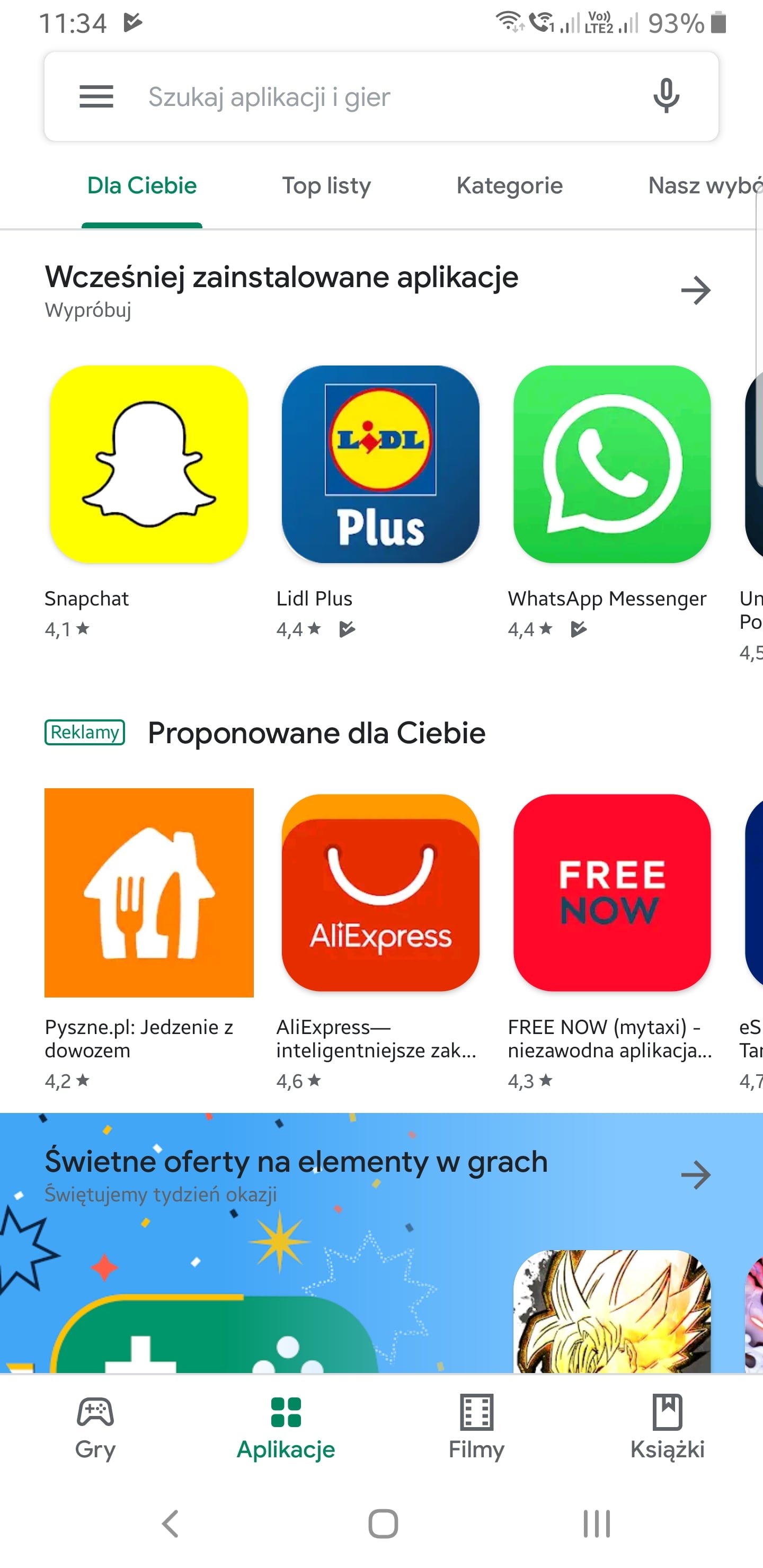Image resolution: width=763 pixels, height=1568 pixels.
Task: Switch to the Kategorie tab
Action: click(x=509, y=185)
